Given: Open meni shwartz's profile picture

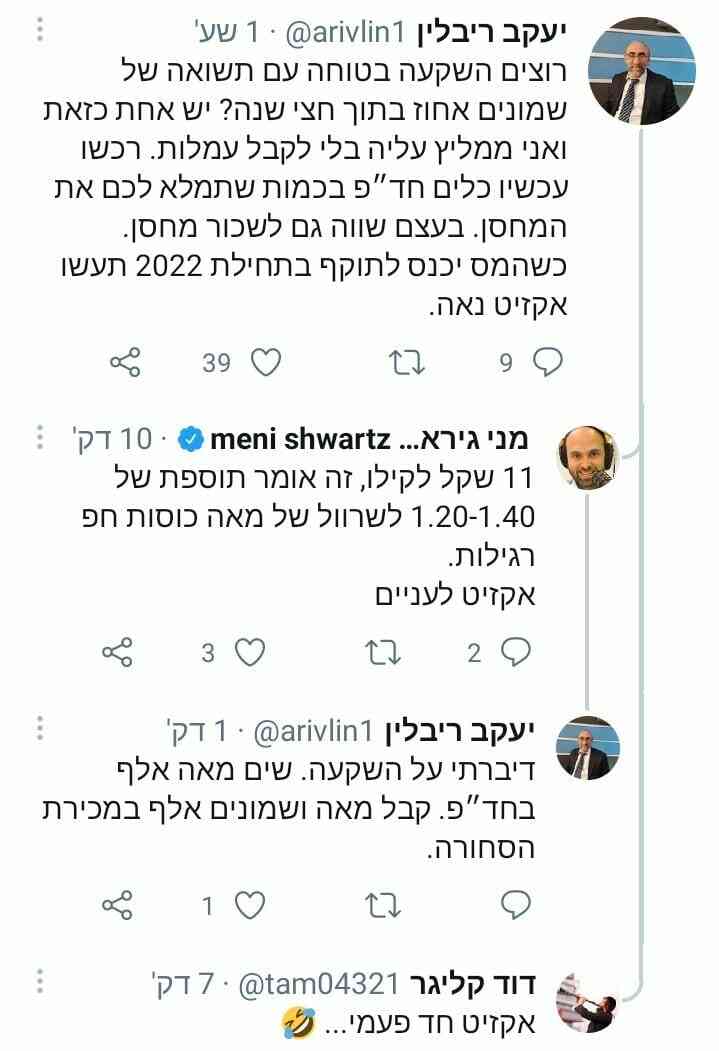Looking at the screenshot, I should pos(587,457).
